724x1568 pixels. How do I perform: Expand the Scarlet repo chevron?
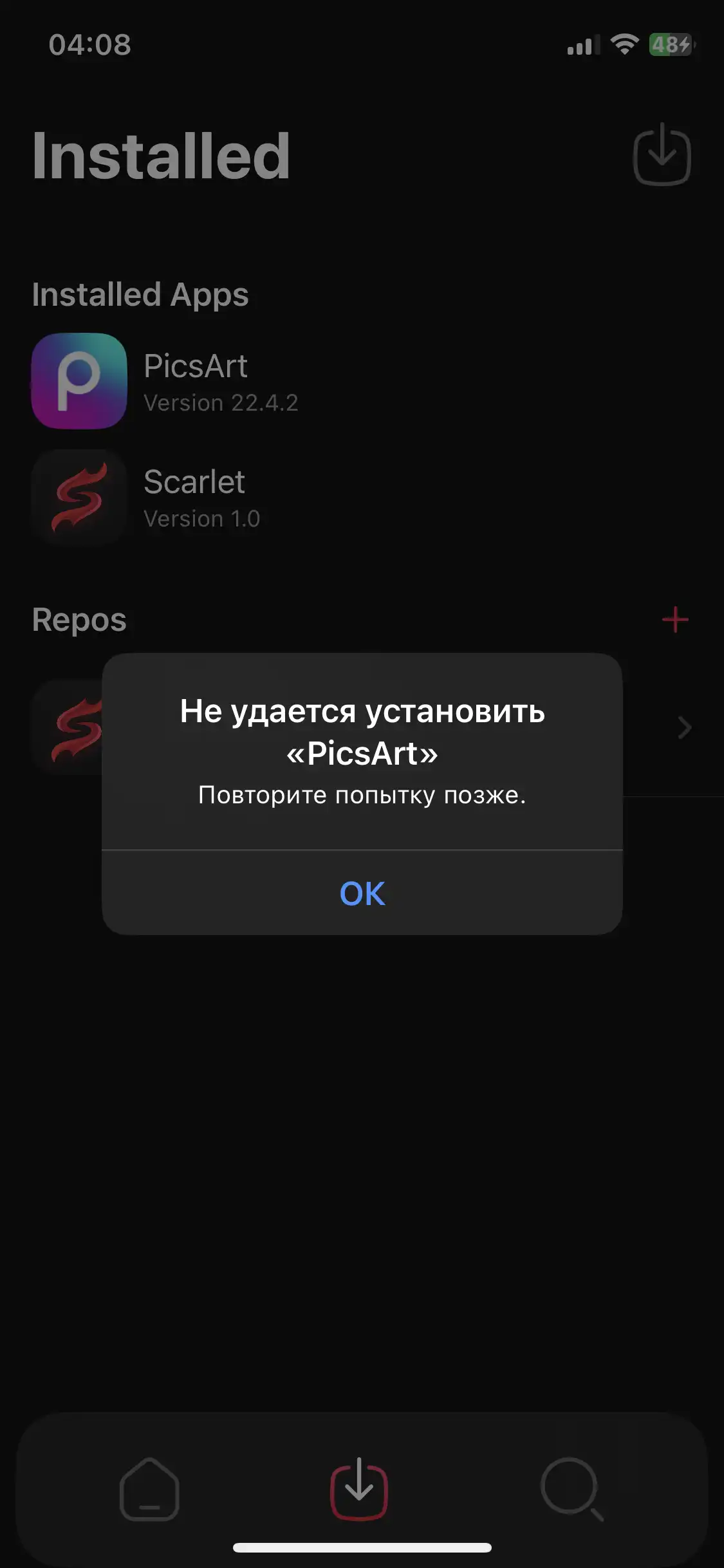pyautogui.click(x=684, y=727)
